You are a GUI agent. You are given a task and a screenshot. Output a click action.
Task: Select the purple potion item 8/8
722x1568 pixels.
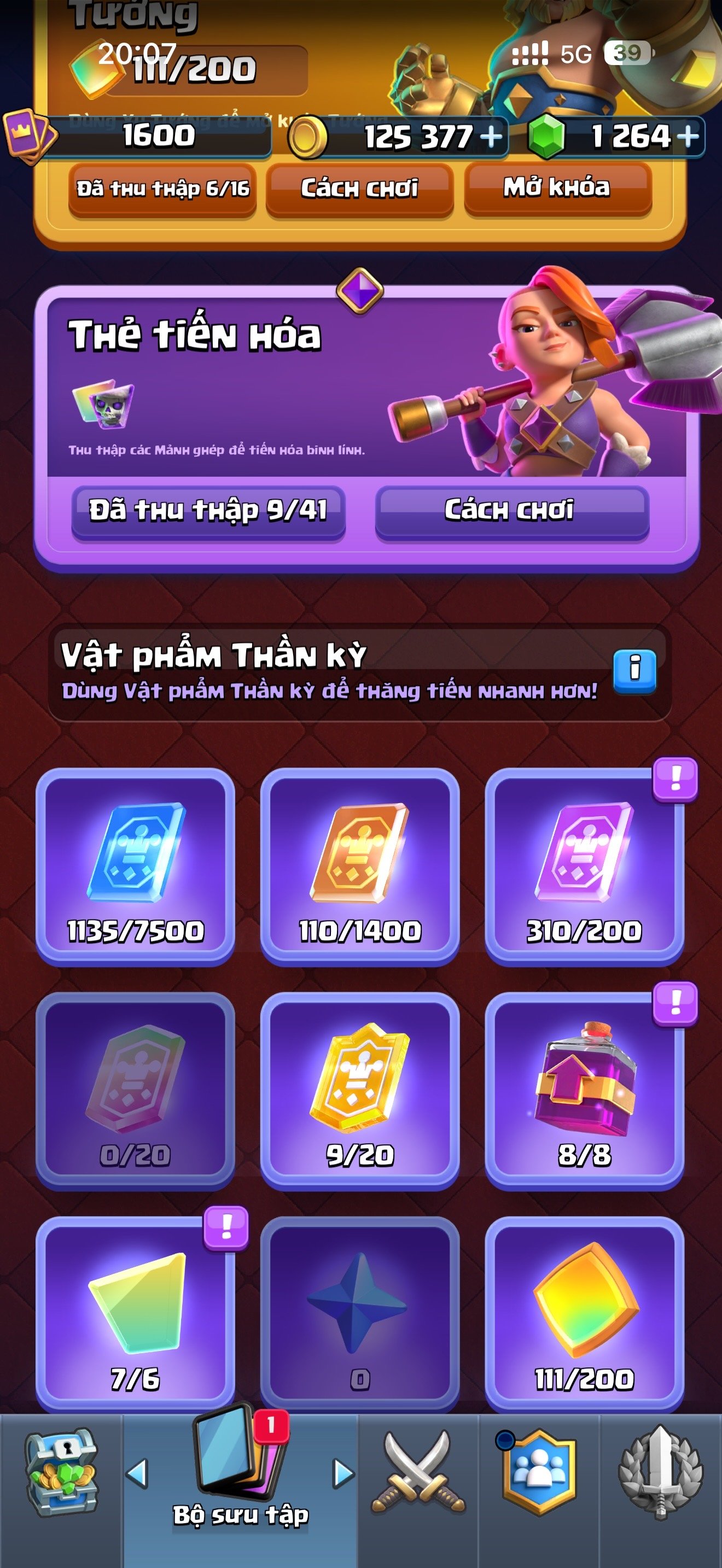584,1091
